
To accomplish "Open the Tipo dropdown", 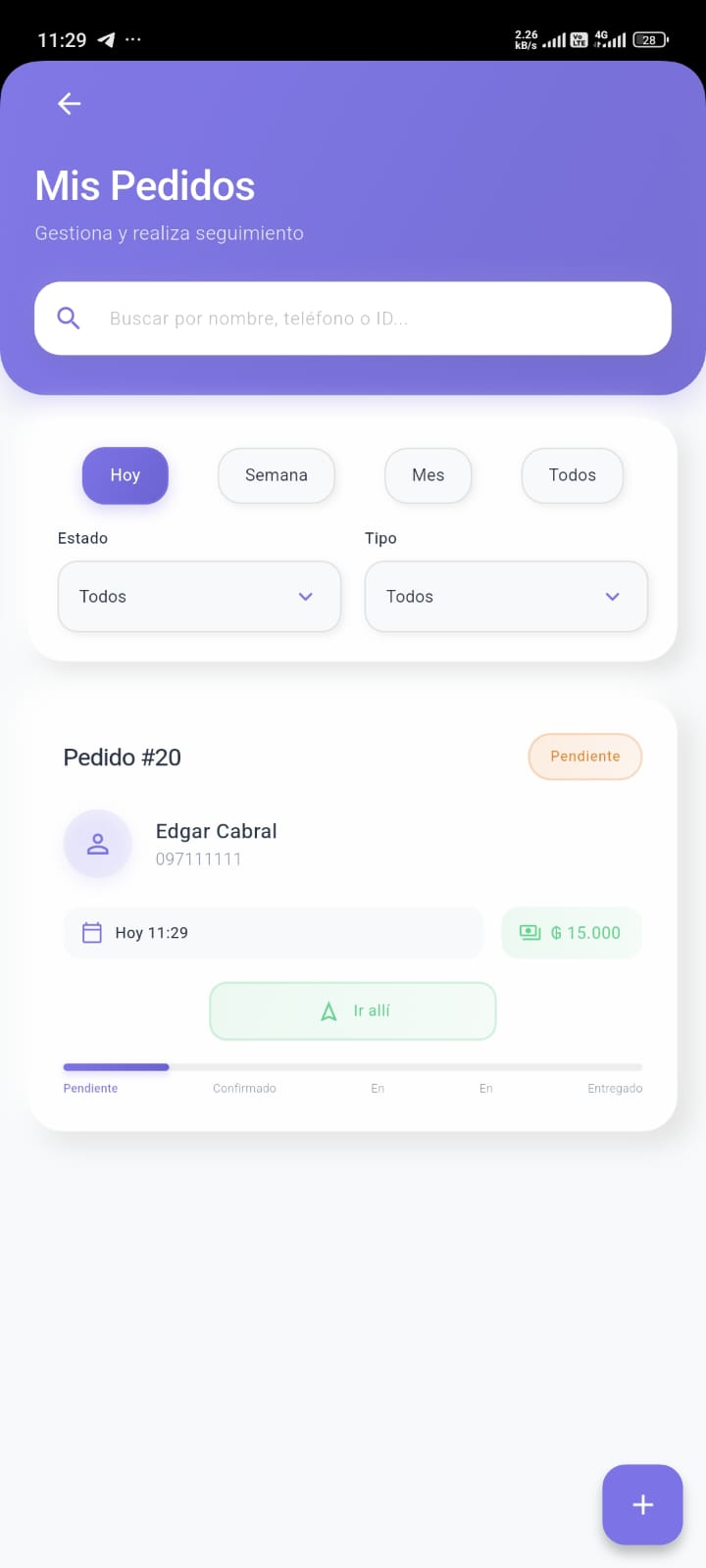I will 506,597.
